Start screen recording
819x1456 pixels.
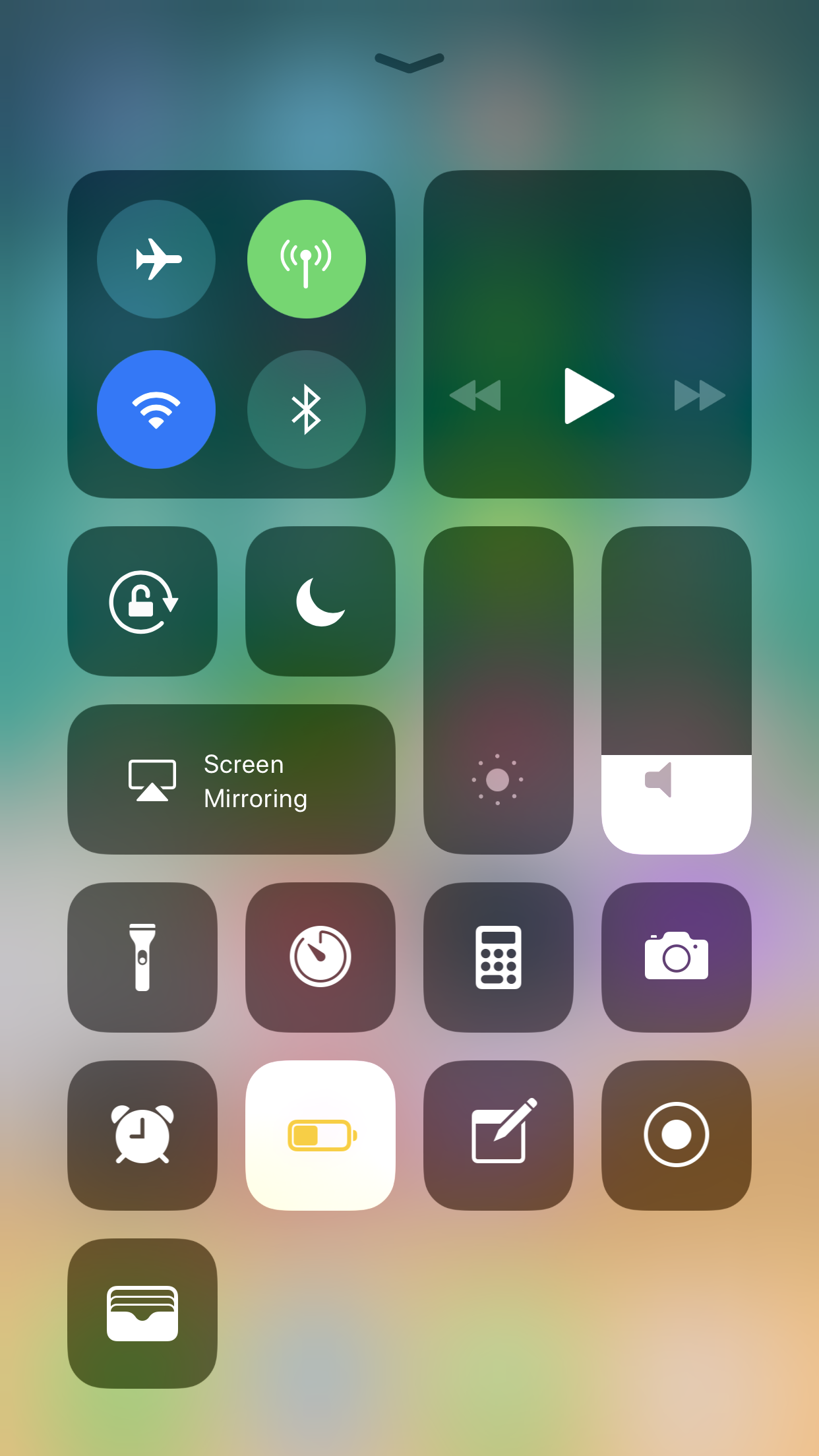(677, 1136)
